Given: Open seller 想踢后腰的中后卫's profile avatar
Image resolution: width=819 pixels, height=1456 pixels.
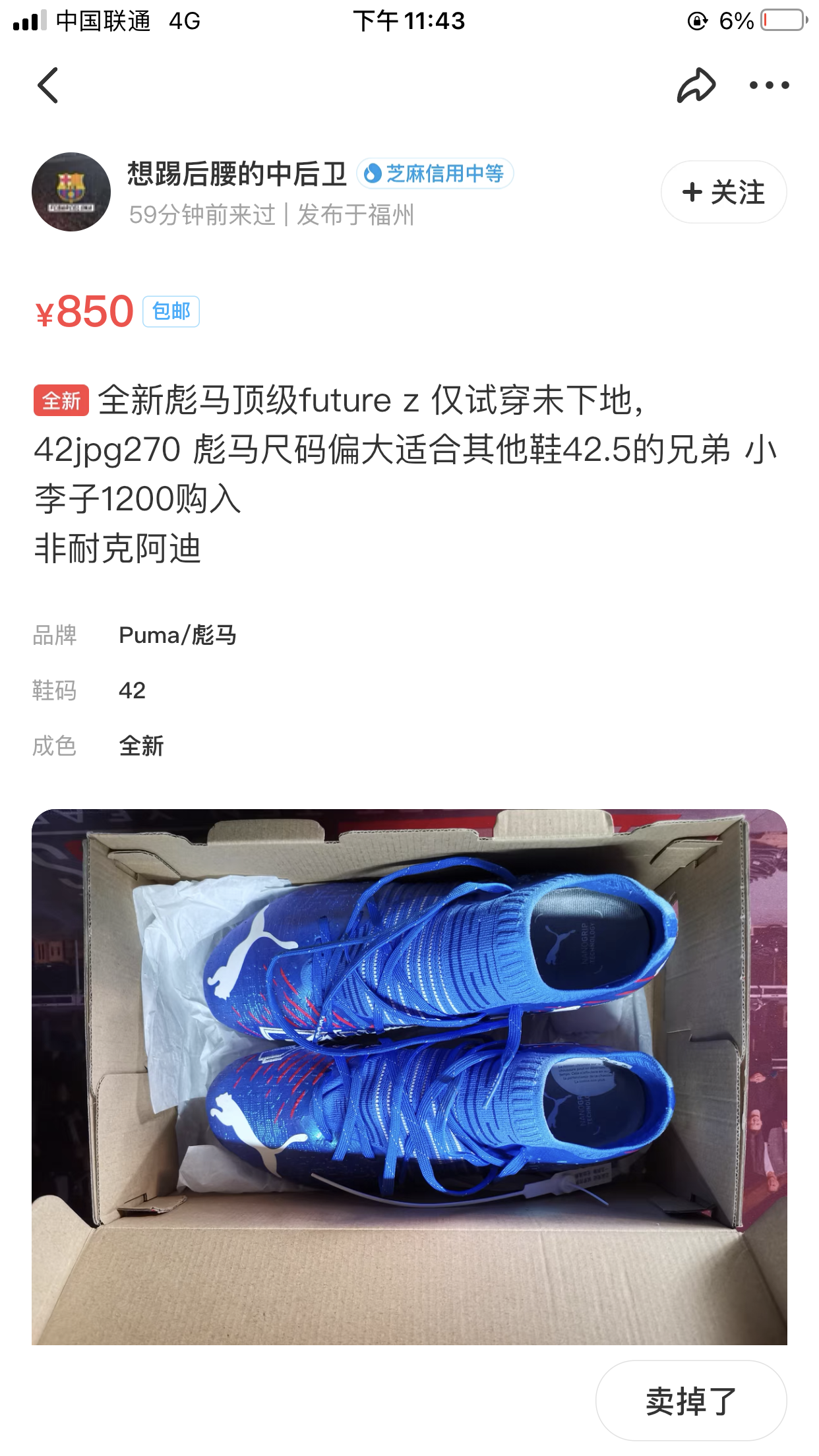Looking at the screenshot, I should click(x=71, y=192).
